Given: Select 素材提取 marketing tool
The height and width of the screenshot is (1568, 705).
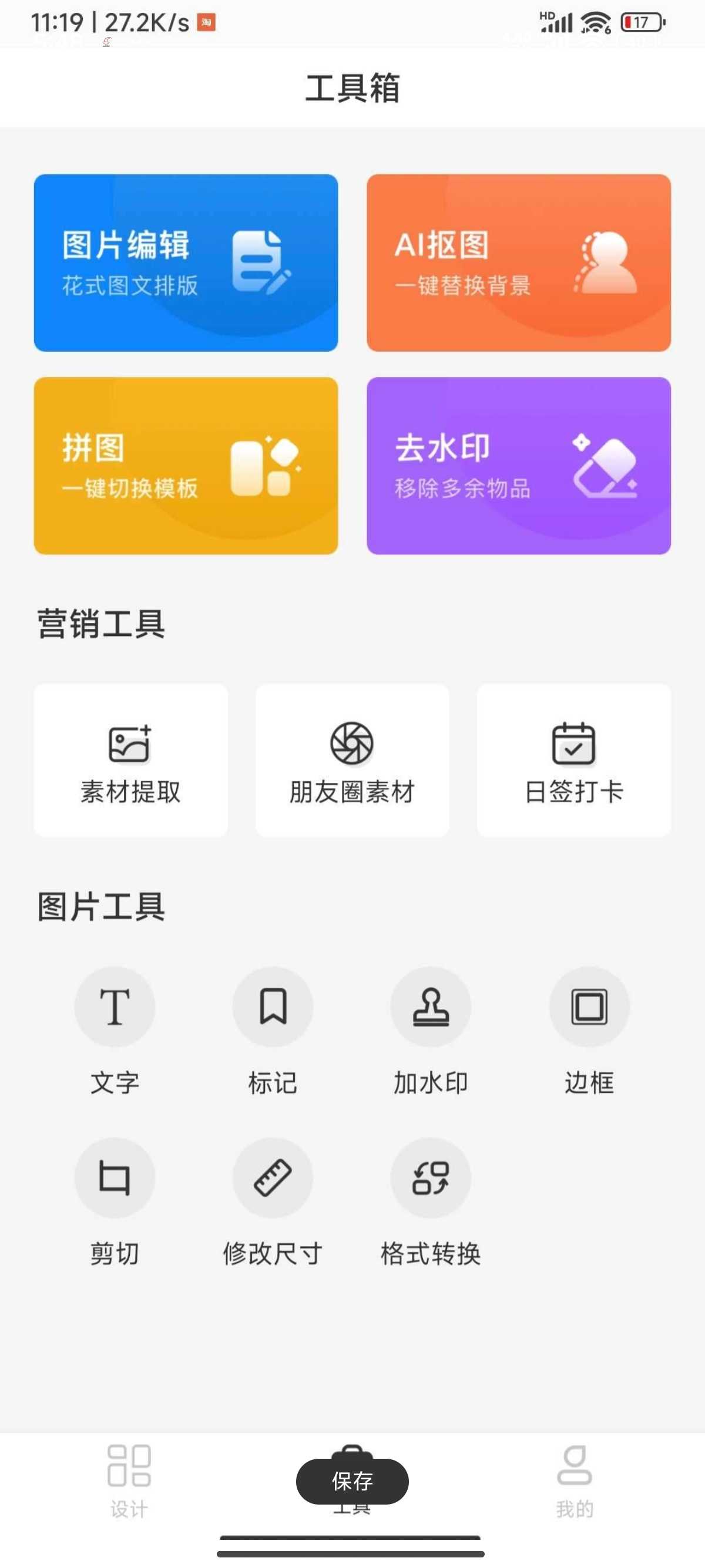Looking at the screenshot, I should (131, 761).
